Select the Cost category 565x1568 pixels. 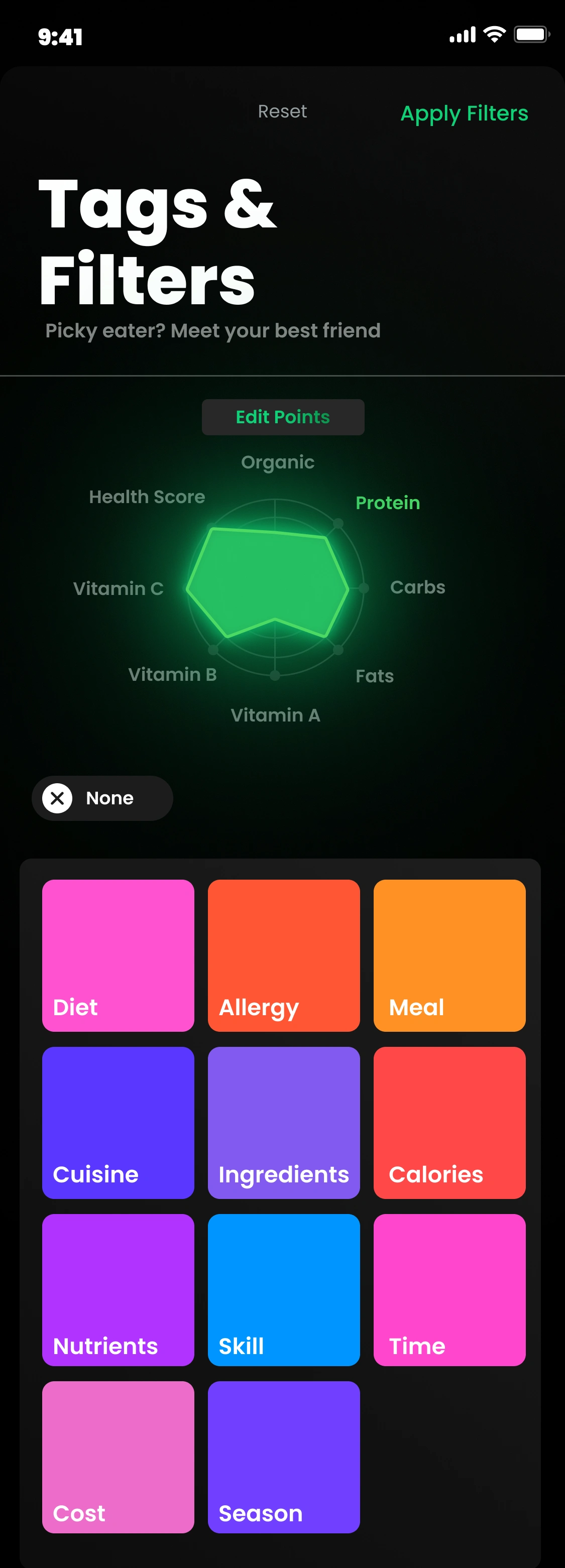pyautogui.click(x=118, y=1457)
